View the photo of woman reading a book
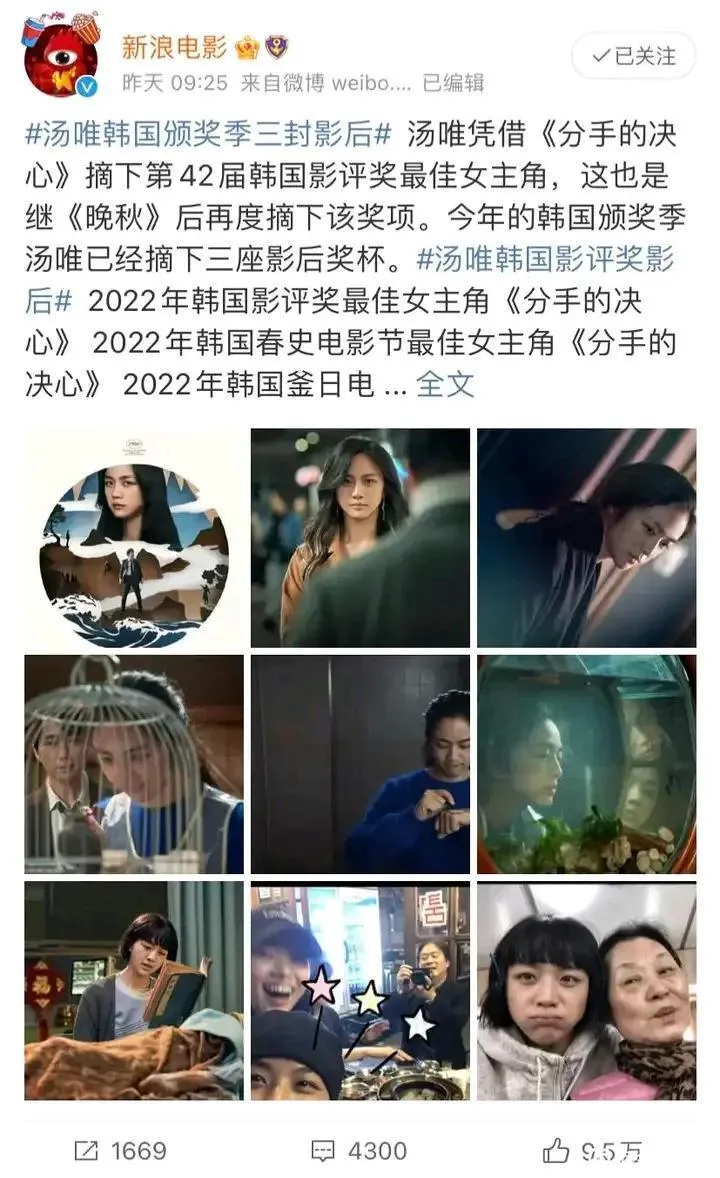720x1178 pixels. click(134, 990)
